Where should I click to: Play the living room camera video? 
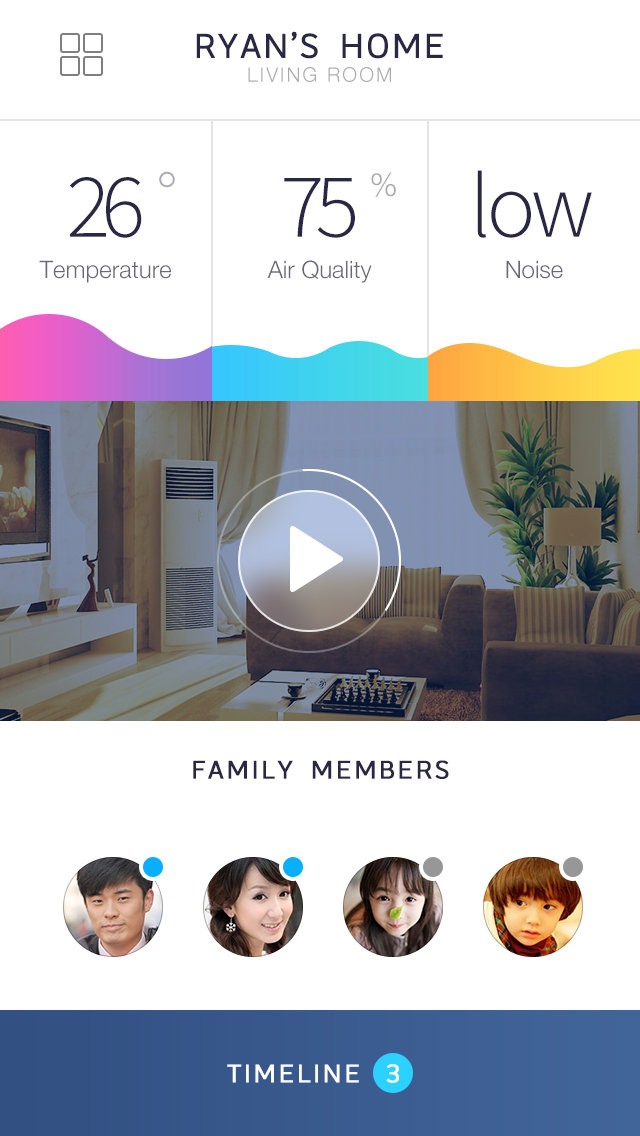coord(309,560)
